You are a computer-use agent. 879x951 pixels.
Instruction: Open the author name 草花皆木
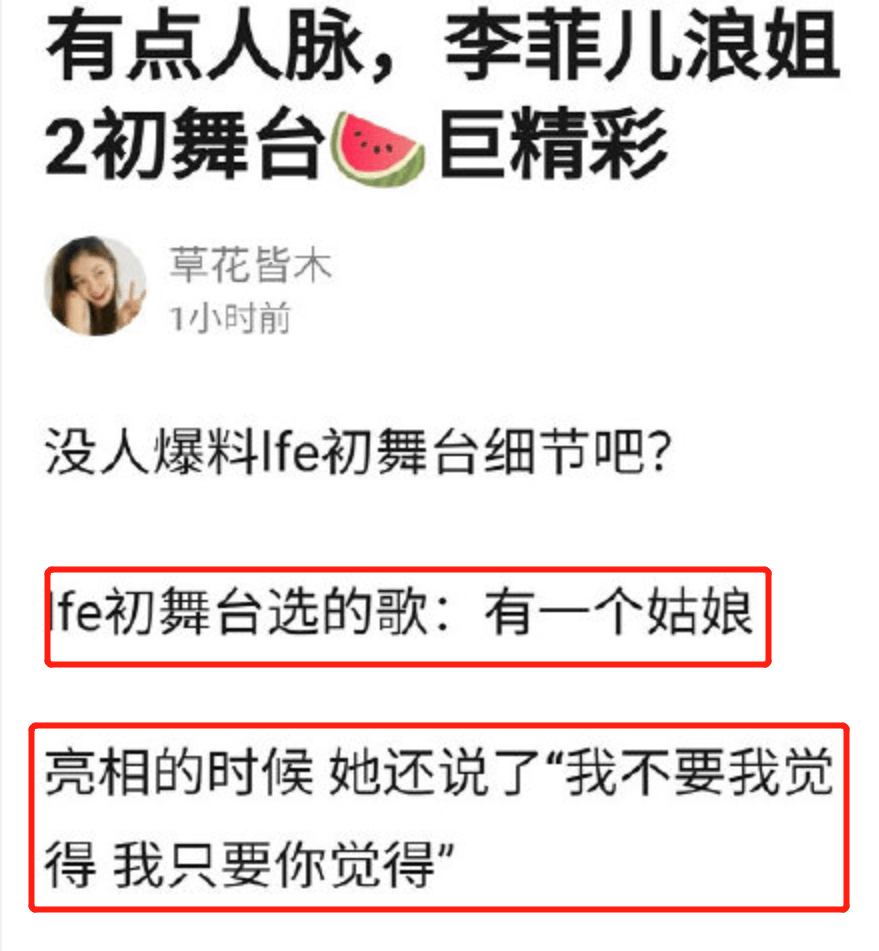point(250,265)
